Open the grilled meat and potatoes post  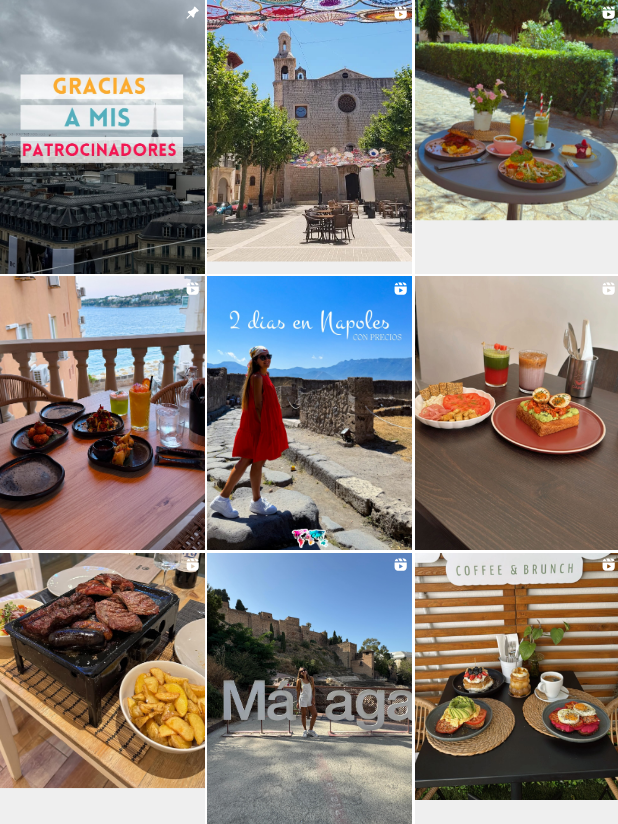coord(102,670)
